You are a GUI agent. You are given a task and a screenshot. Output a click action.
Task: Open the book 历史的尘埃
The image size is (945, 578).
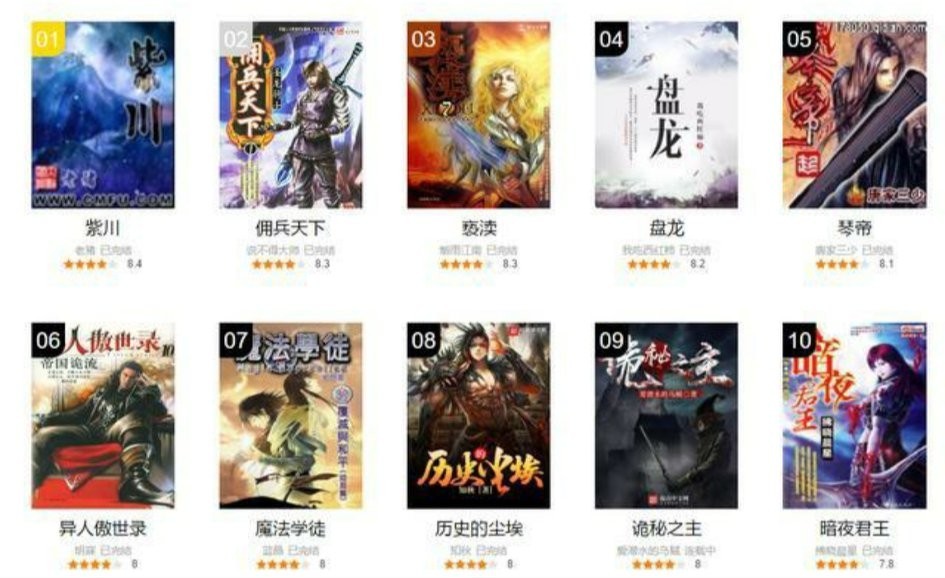click(478, 415)
